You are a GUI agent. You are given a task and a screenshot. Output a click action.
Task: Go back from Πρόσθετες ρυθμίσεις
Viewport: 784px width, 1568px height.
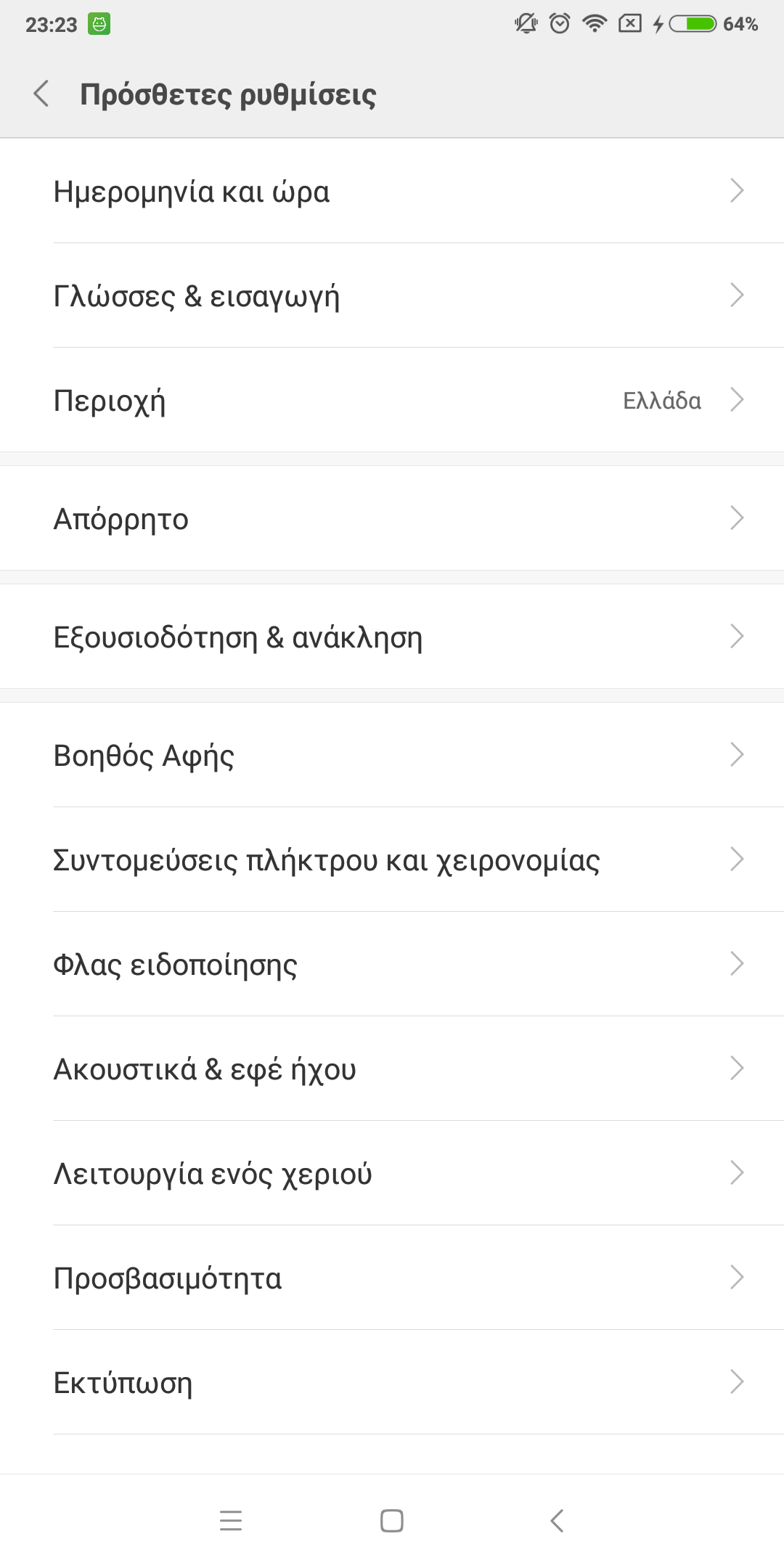(41, 94)
